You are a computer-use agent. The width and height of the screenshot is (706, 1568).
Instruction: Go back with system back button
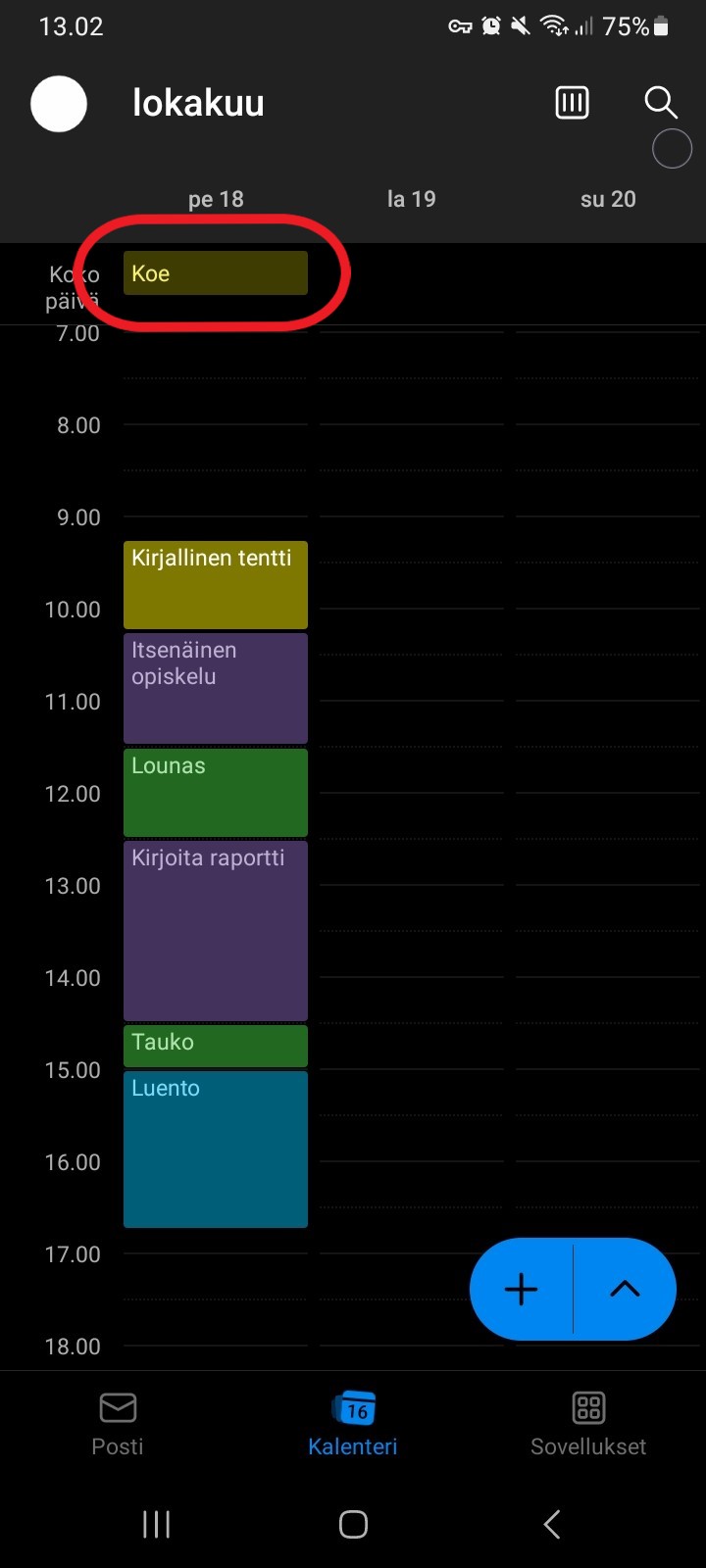click(551, 1524)
